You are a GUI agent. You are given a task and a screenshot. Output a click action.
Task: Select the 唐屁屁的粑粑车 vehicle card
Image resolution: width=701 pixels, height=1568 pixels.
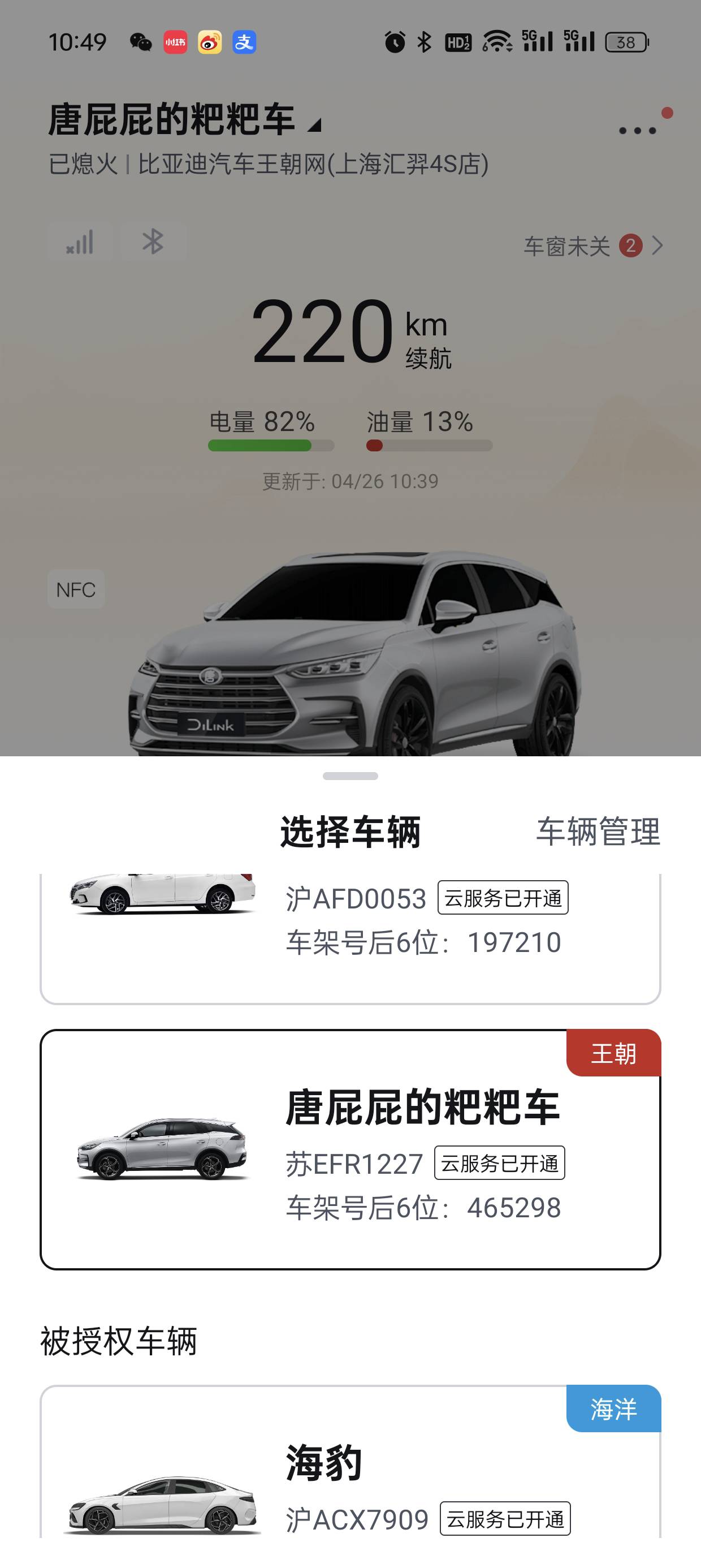pos(350,1149)
